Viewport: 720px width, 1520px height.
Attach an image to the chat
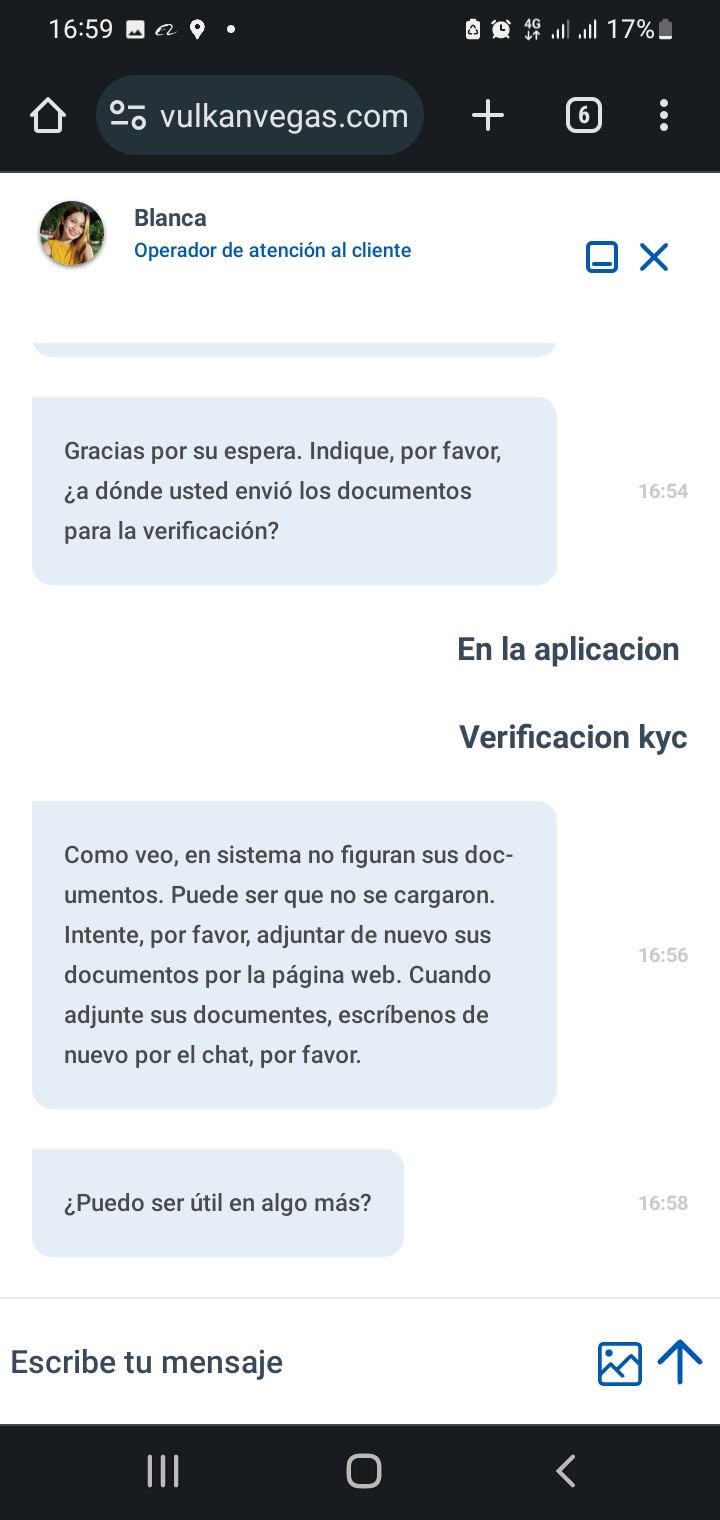click(x=619, y=1363)
